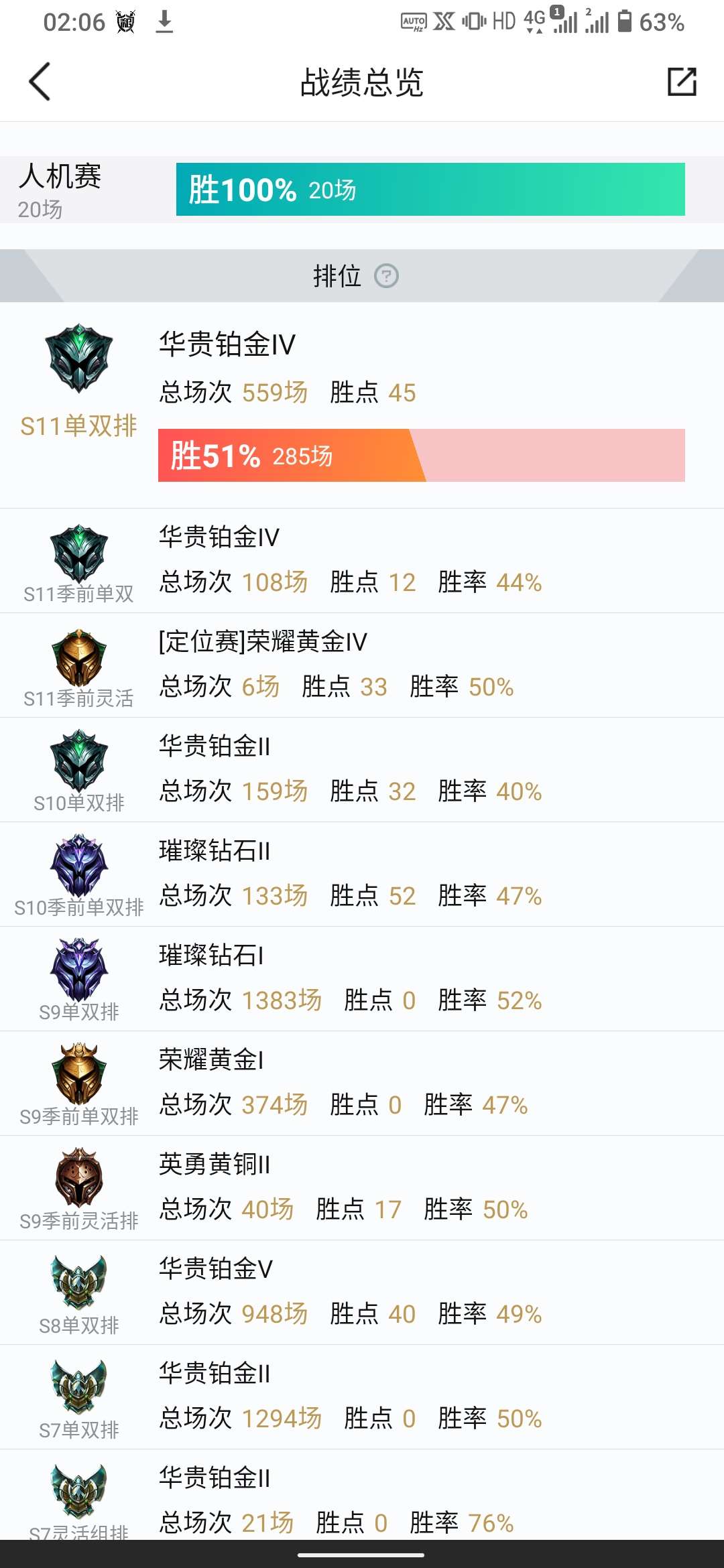Share the stats overview
The image size is (724, 1568).
tap(682, 82)
